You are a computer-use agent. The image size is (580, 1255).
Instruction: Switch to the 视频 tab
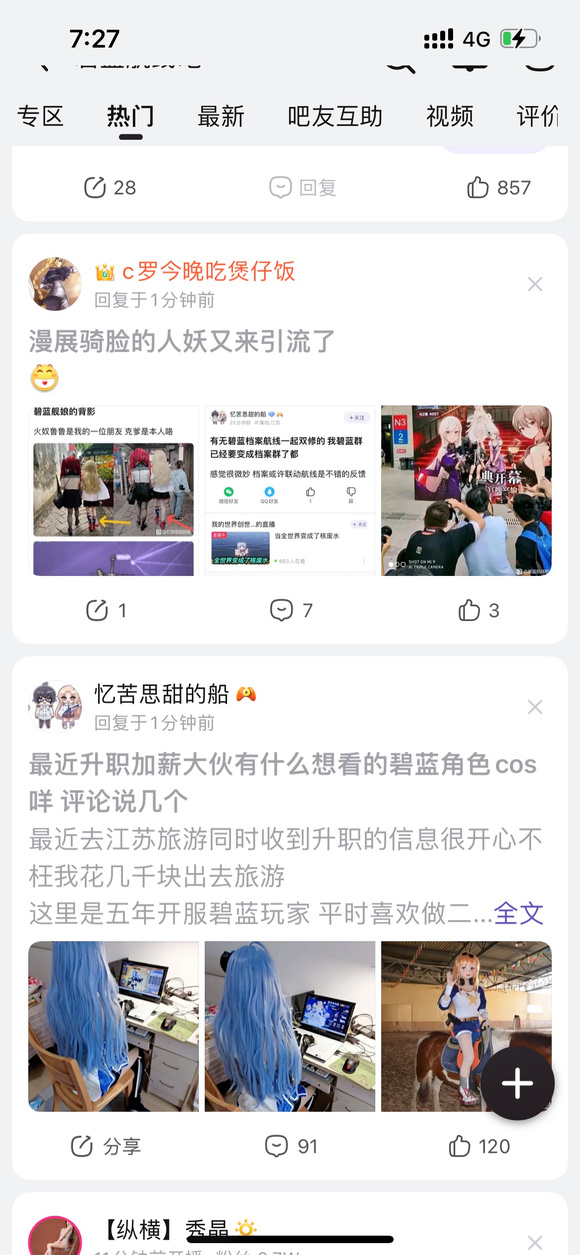[x=450, y=116]
